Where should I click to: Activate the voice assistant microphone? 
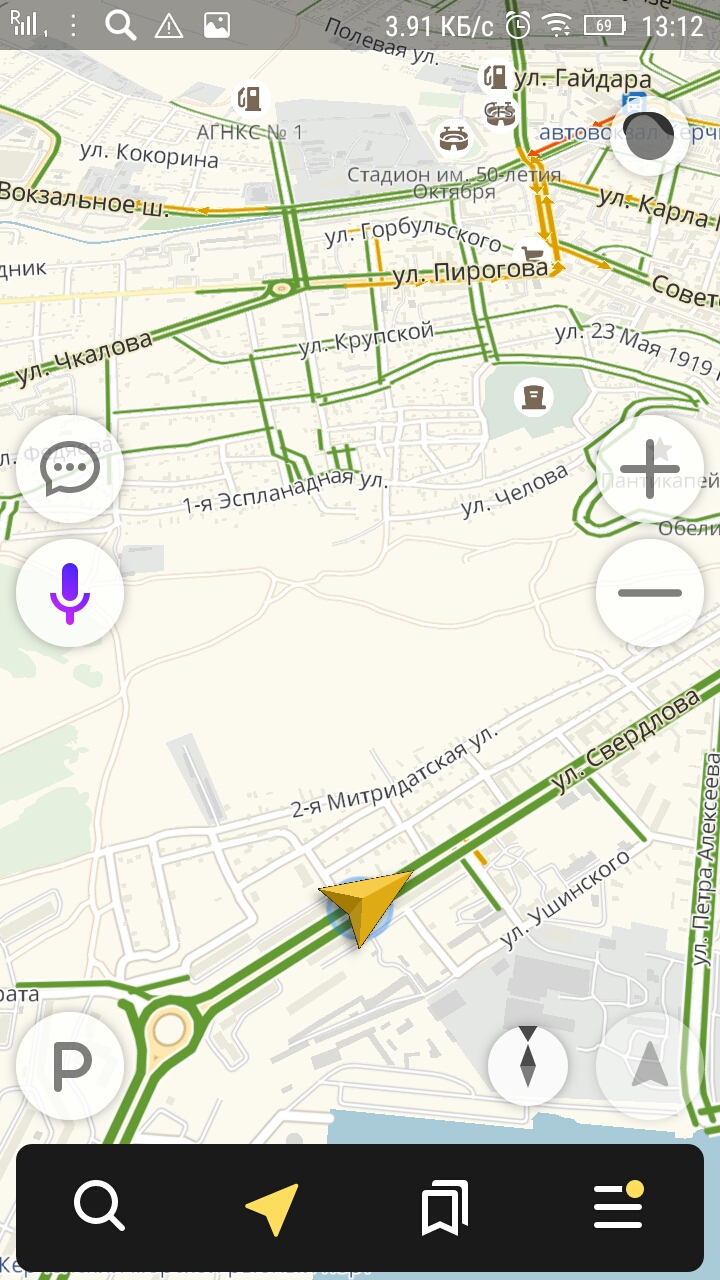click(x=70, y=592)
